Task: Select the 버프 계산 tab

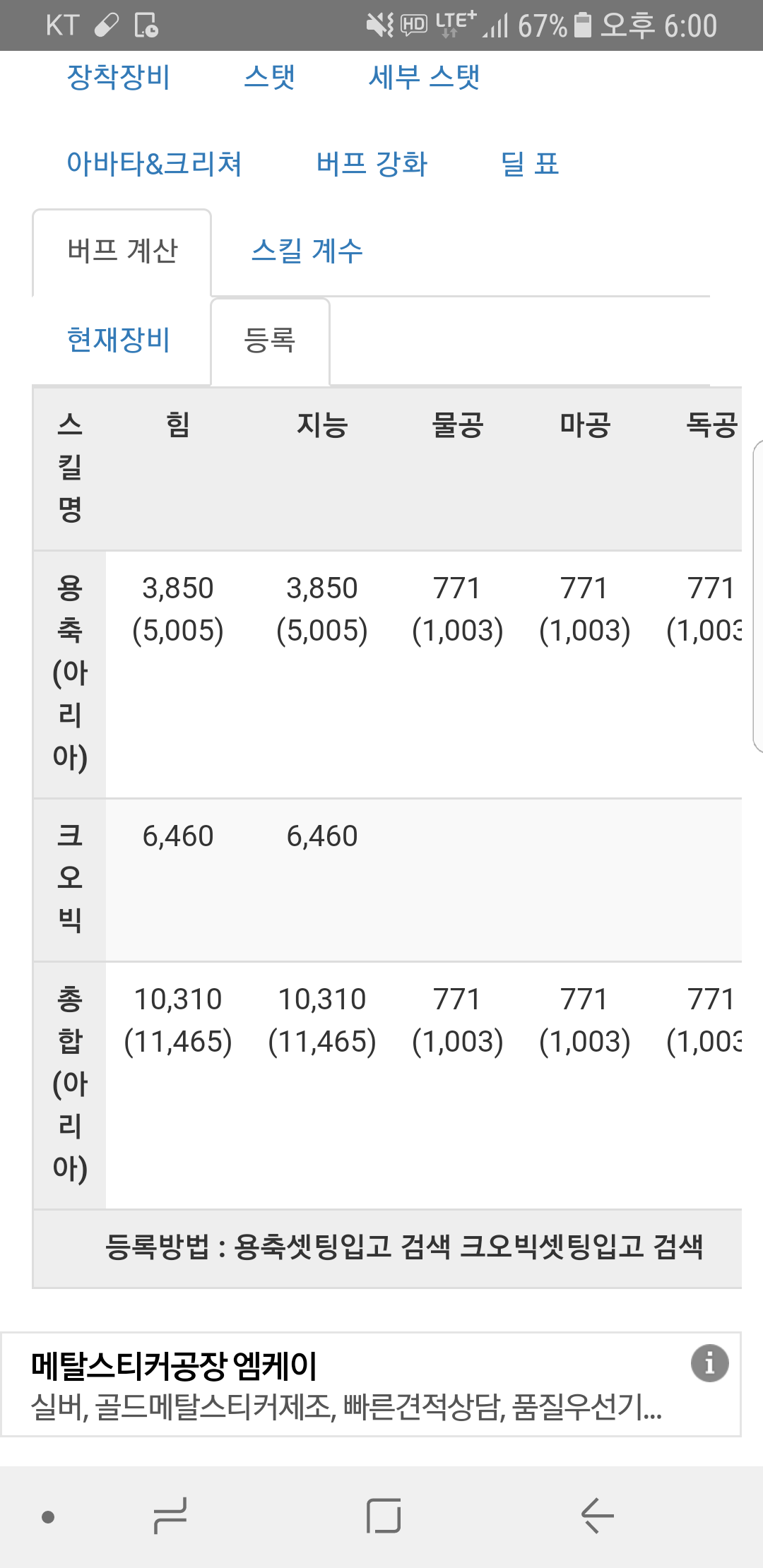Action: coord(122,251)
